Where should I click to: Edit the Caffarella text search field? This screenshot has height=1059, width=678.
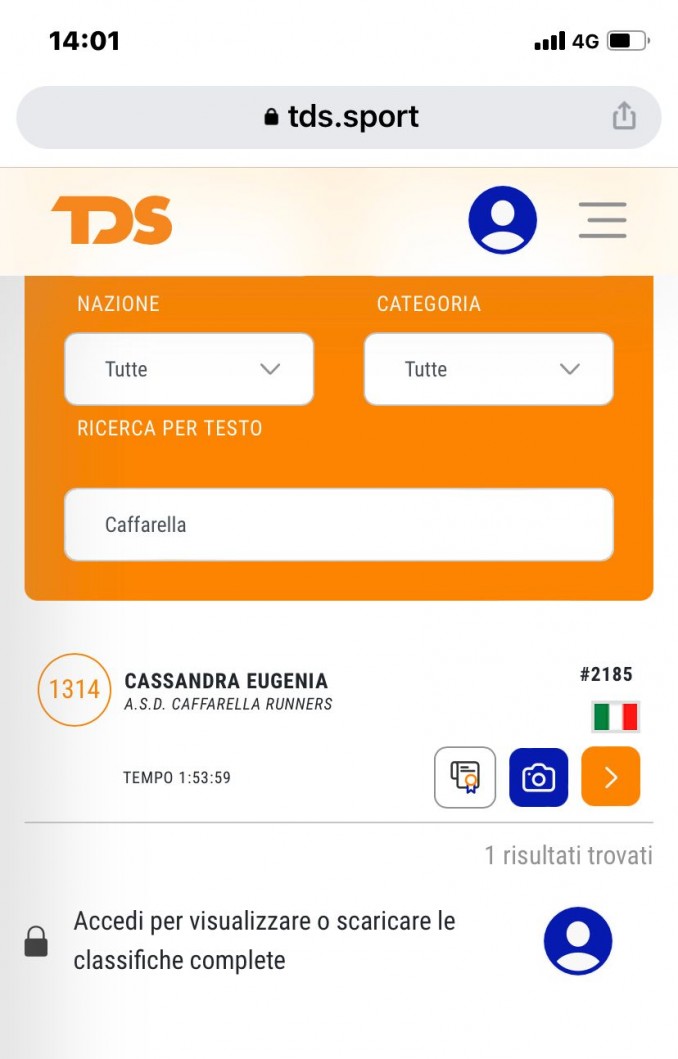tap(338, 524)
